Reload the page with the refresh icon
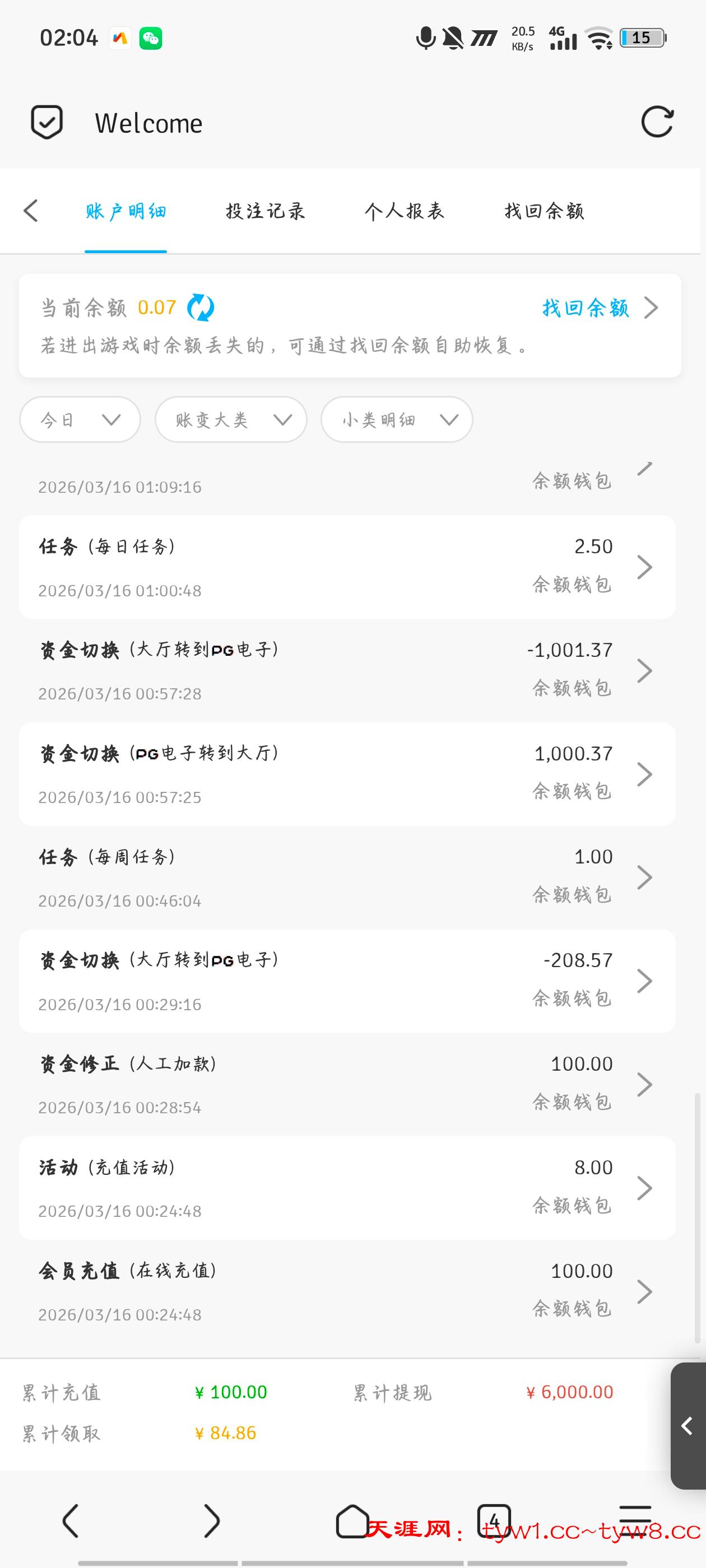706x1568 pixels. pyautogui.click(x=657, y=122)
